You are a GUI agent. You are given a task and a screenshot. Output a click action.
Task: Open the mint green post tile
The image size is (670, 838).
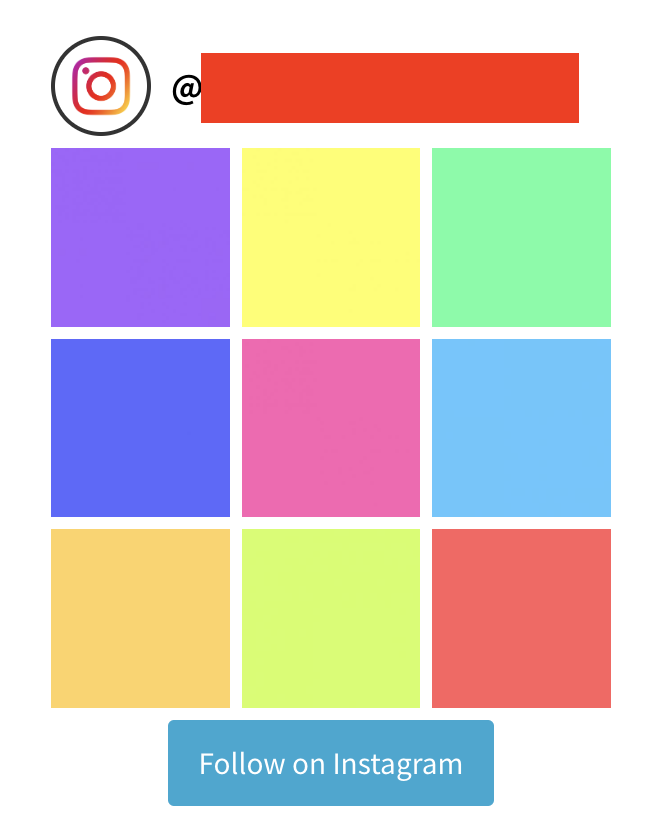[x=521, y=237]
